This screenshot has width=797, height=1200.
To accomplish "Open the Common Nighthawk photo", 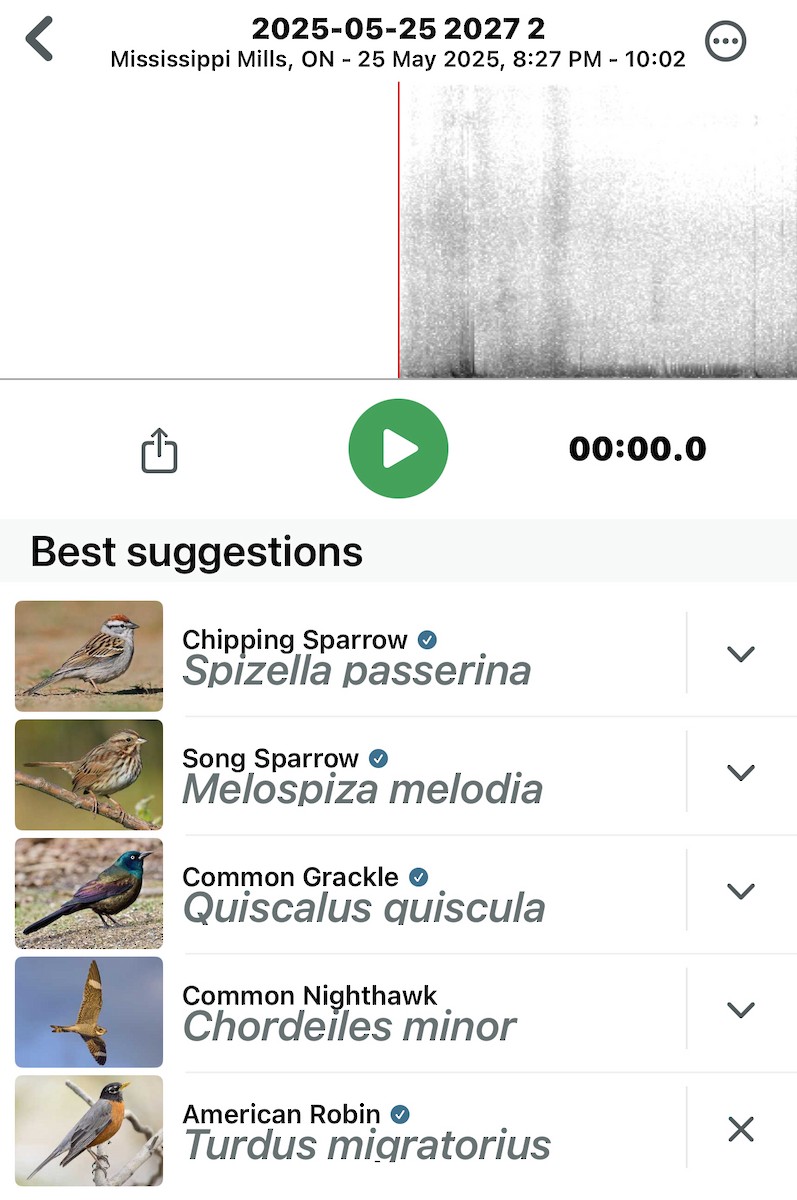I will (89, 1011).
